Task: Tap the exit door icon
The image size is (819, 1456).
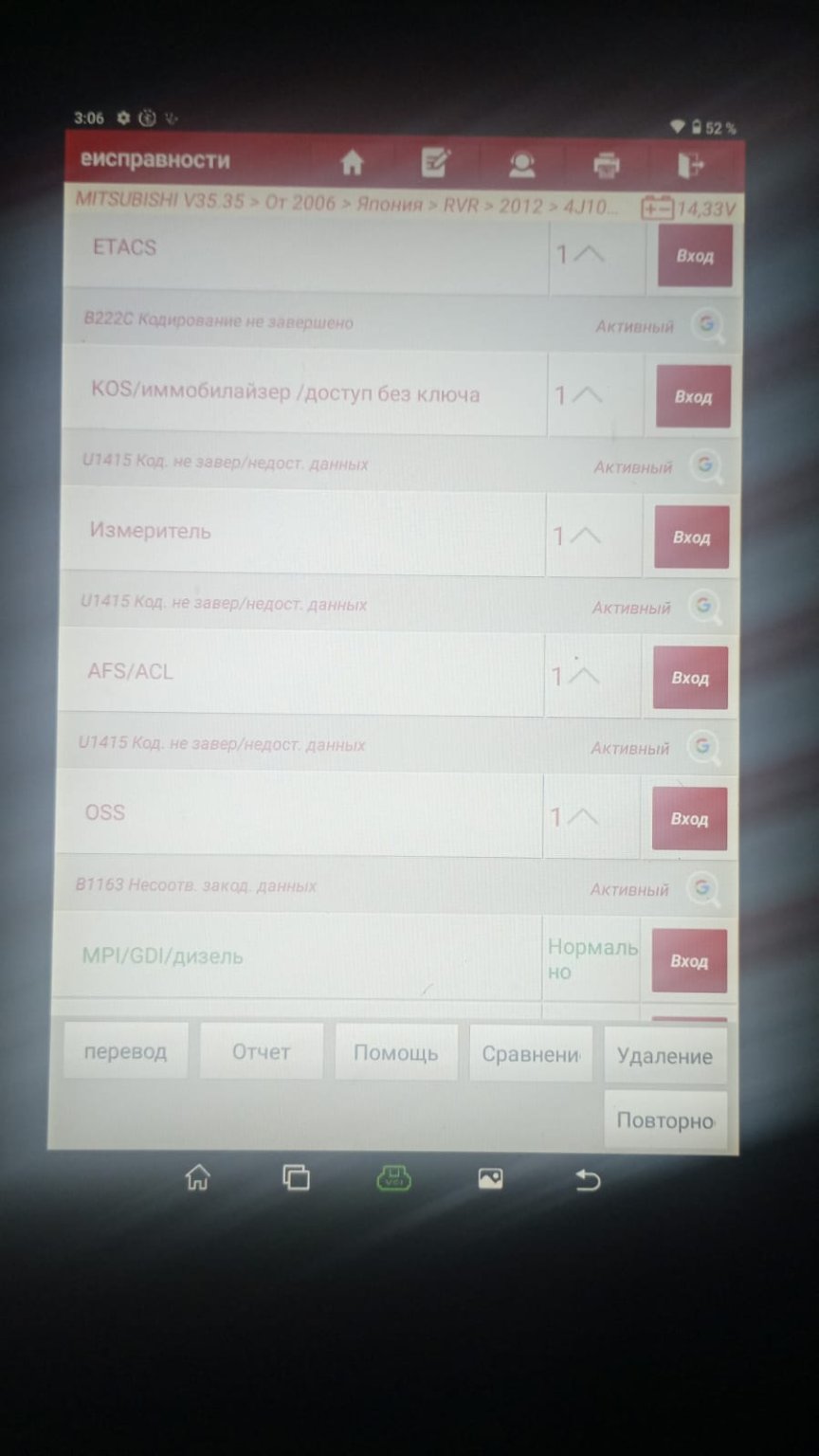Action: [691, 164]
